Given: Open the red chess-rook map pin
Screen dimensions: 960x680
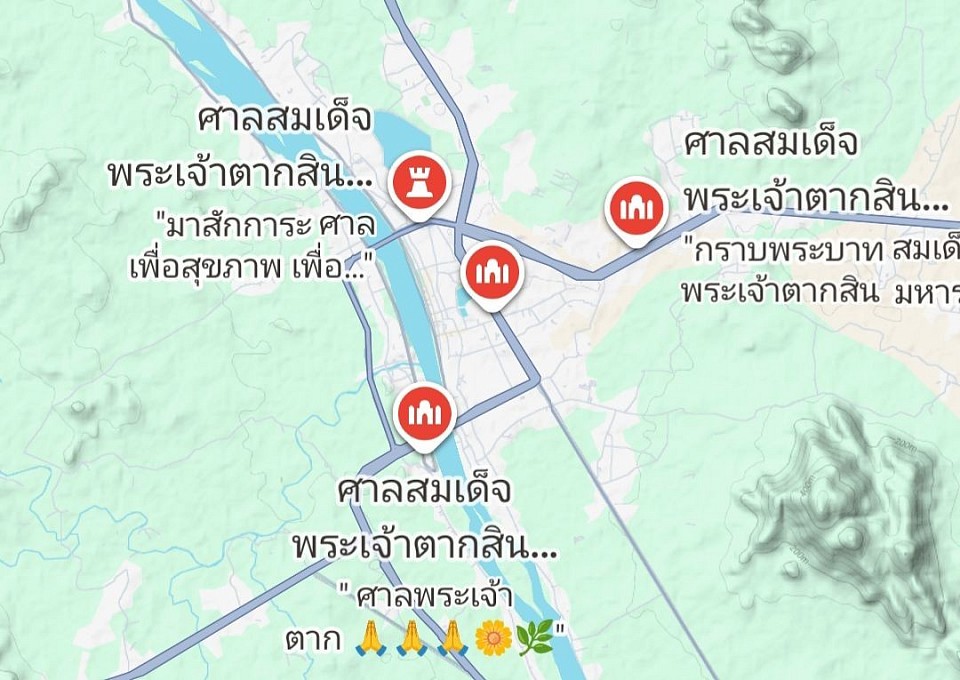Looking at the screenshot, I should tap(421, 184).
